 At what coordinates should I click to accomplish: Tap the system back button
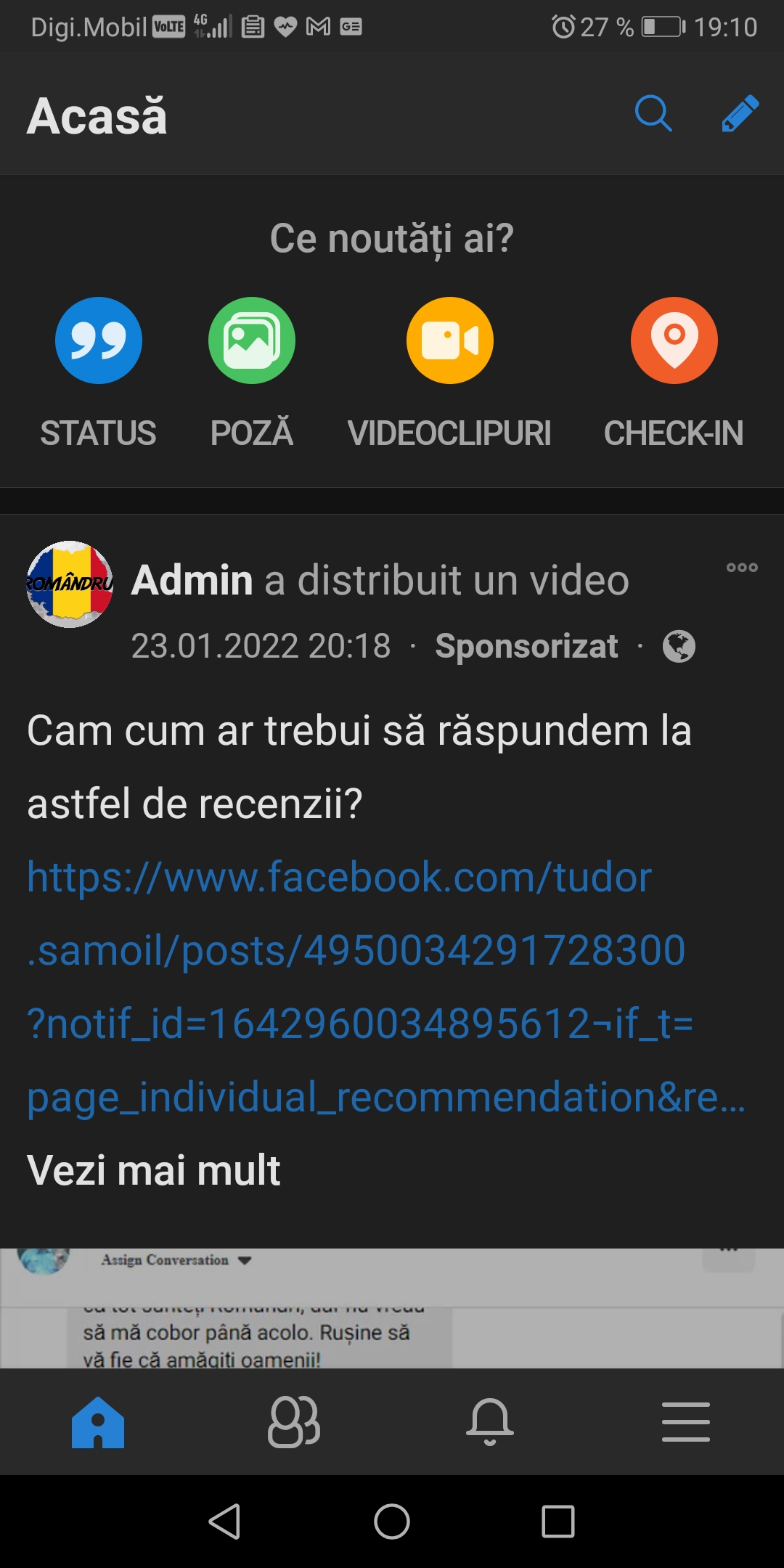(x=225, y=1522)
